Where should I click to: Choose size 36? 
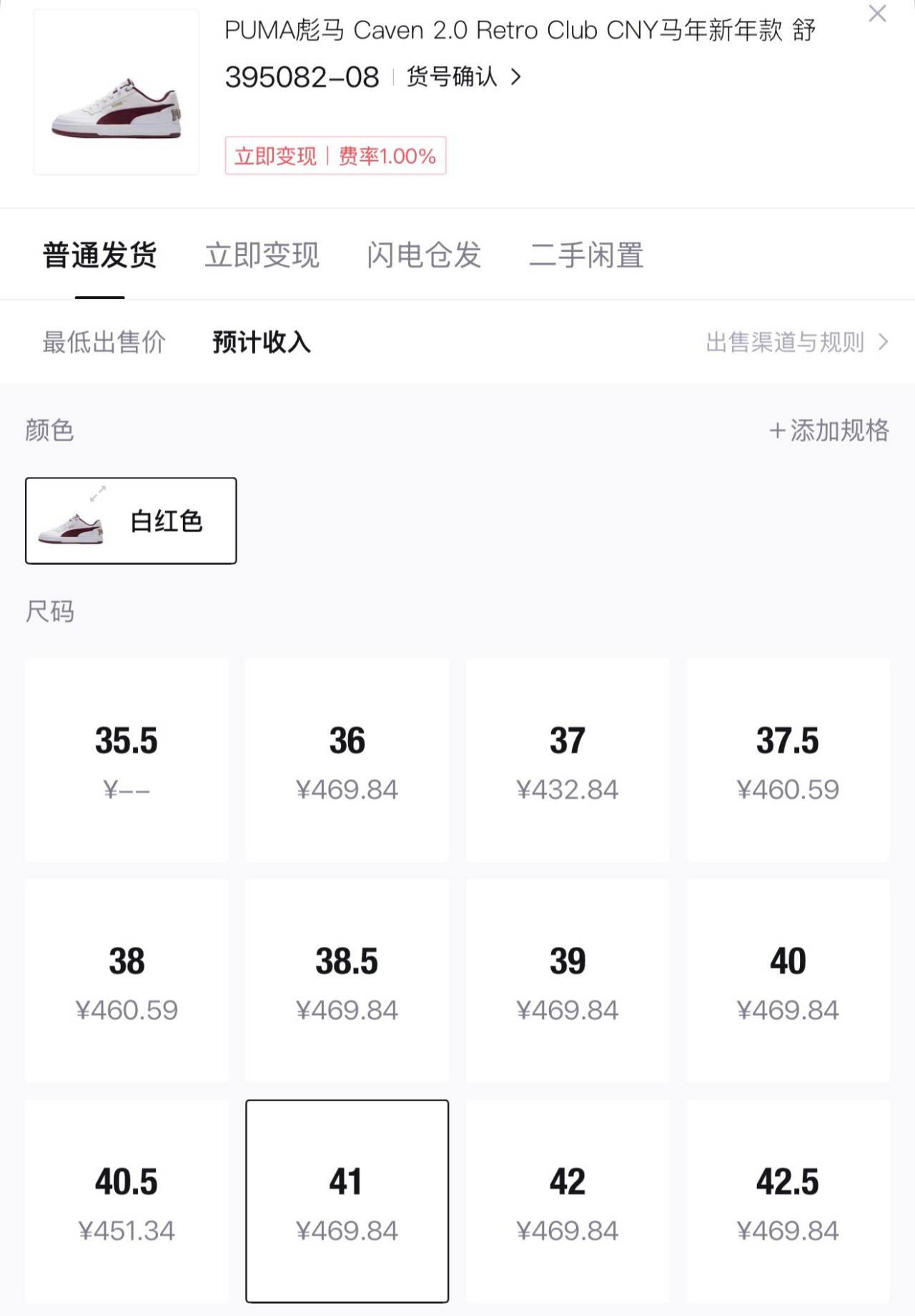(347, 760)
